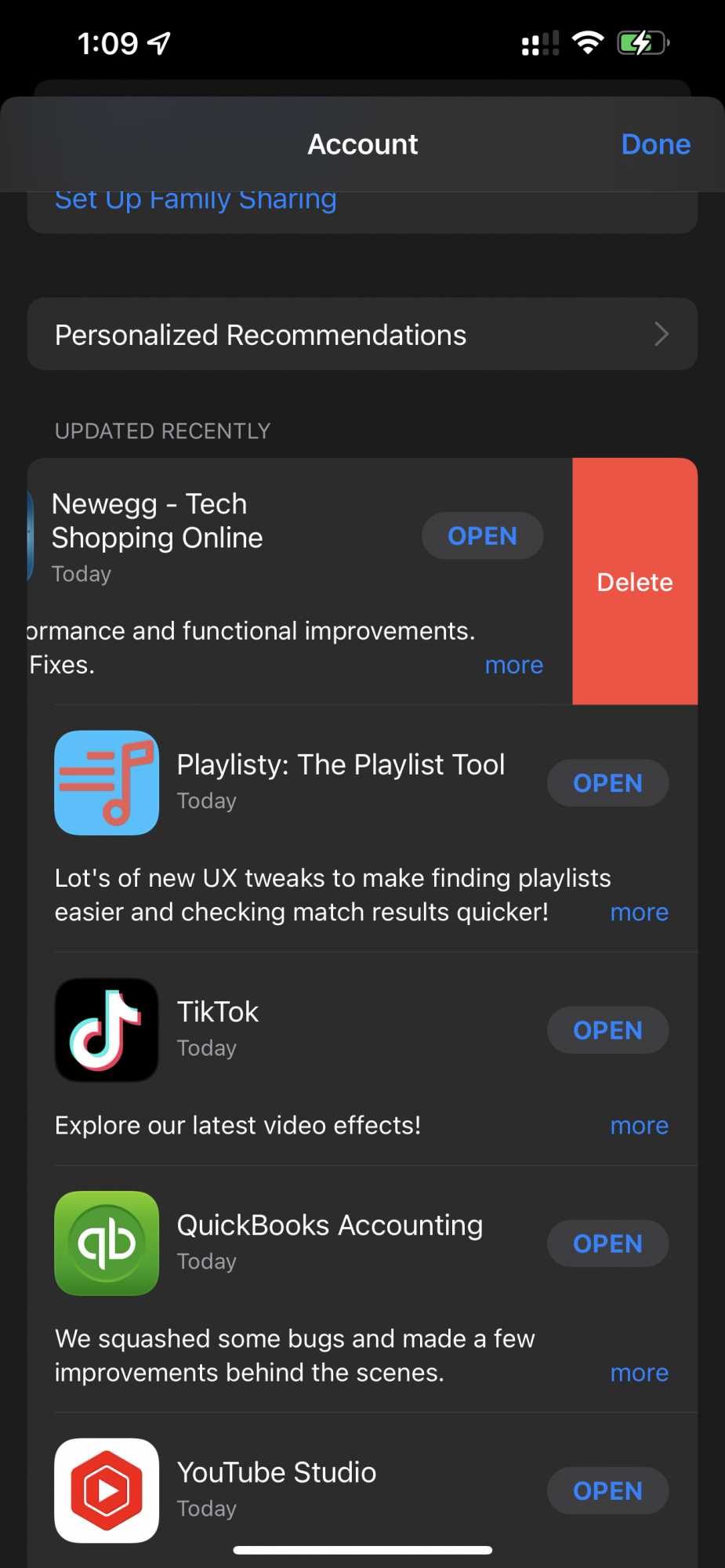View the QuickBooks Accounting app page
The image size is (725, 1568).
(107, 1243)
